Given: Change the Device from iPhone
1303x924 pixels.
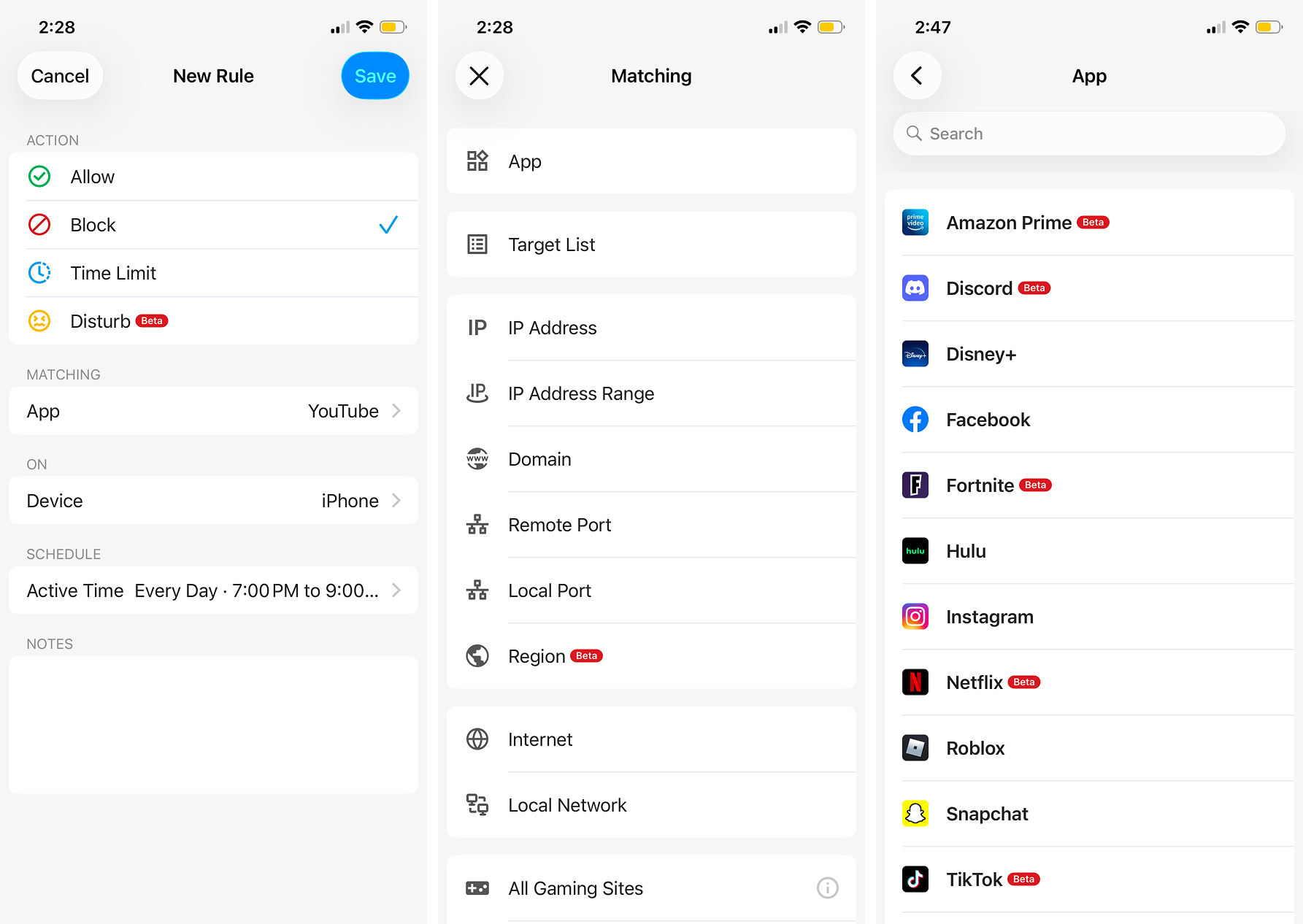Looking at the screenshot, I should coord(213,501).
